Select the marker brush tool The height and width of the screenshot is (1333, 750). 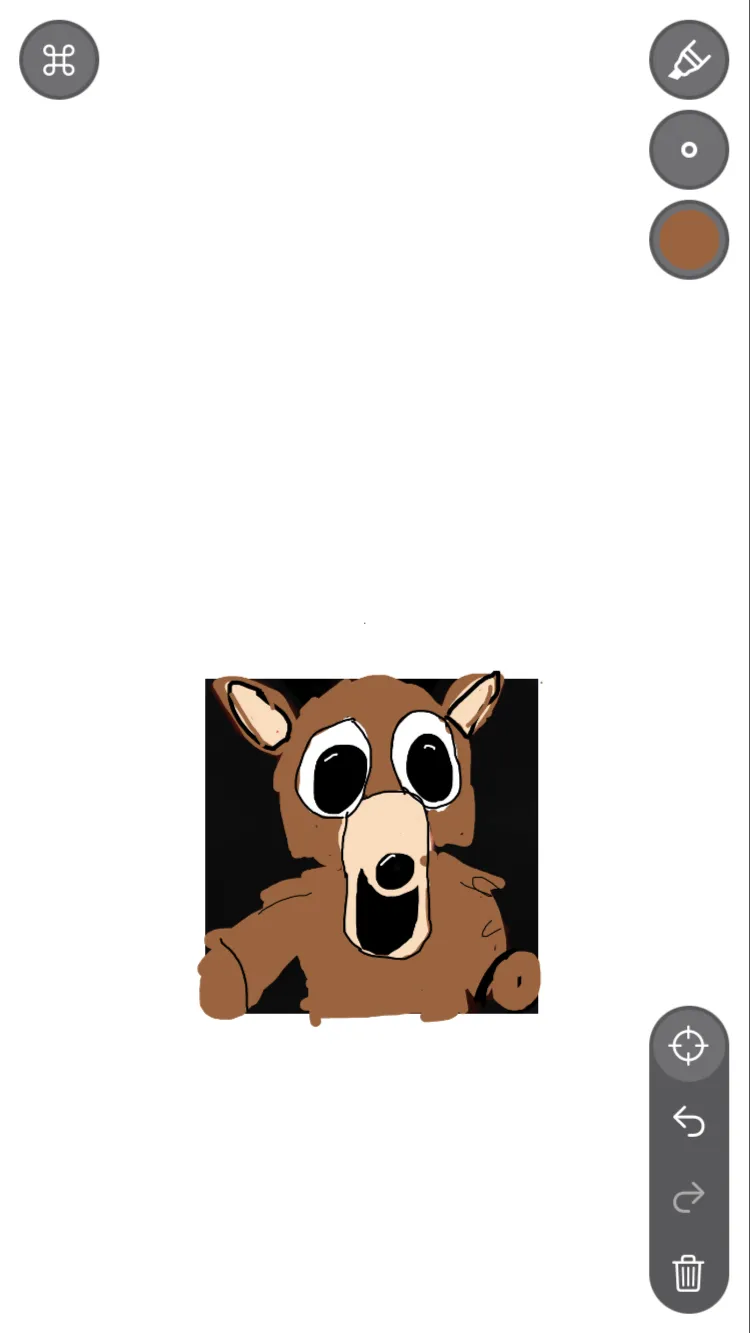click(x=689, y=60)
